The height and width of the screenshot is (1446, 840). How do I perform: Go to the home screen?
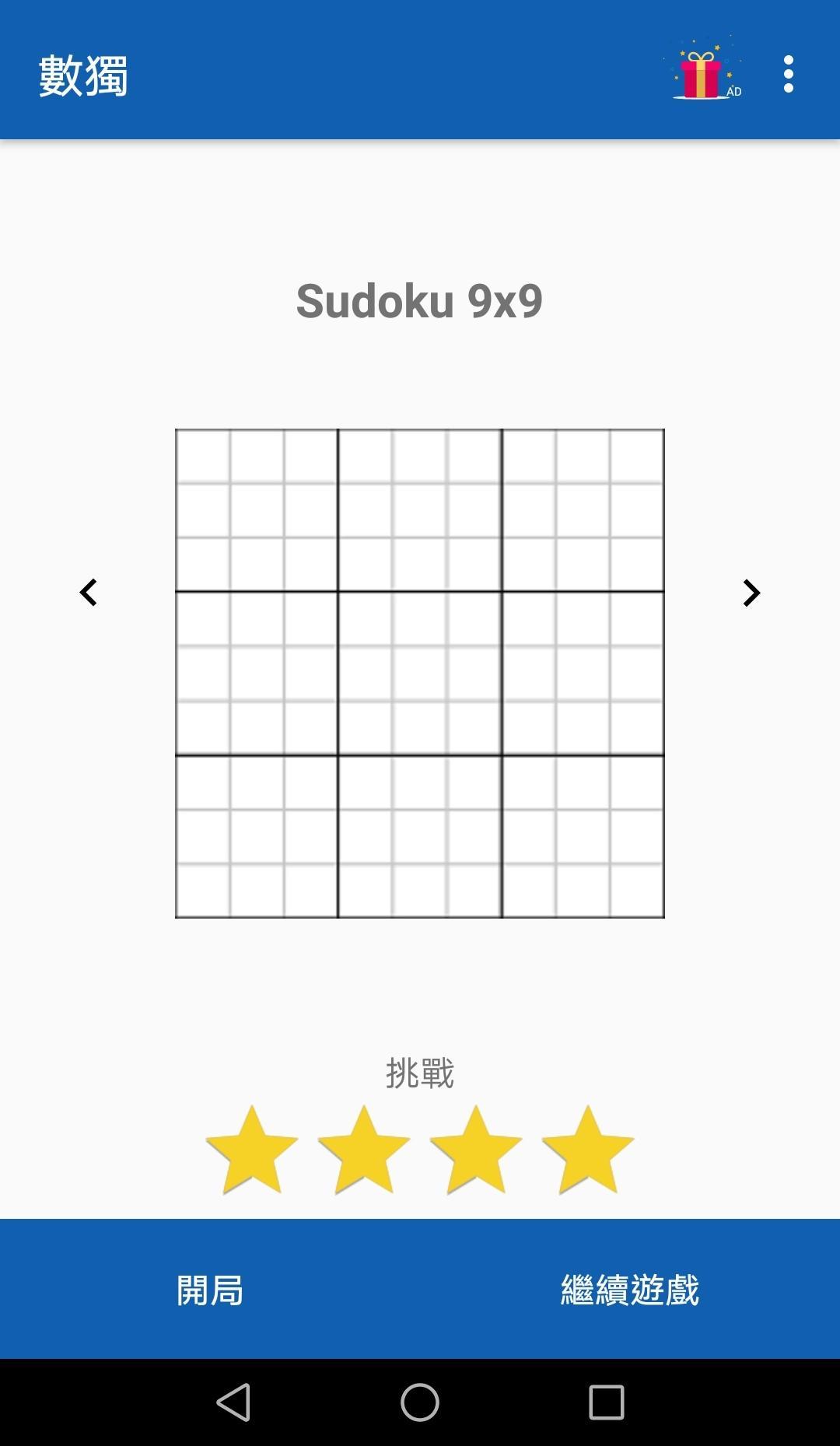[420, 1402]
